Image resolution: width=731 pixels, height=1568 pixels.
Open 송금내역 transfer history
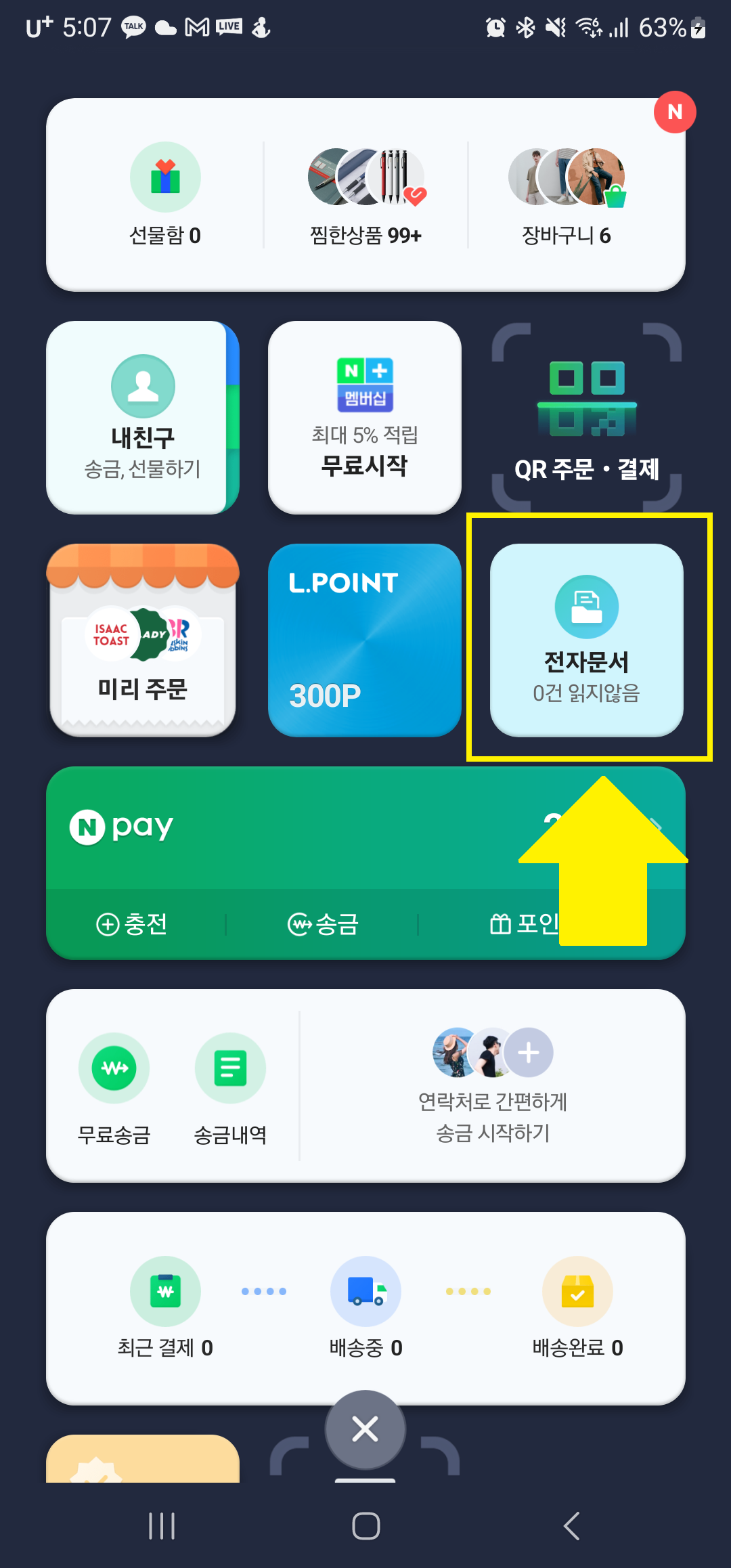point(230,1068)
